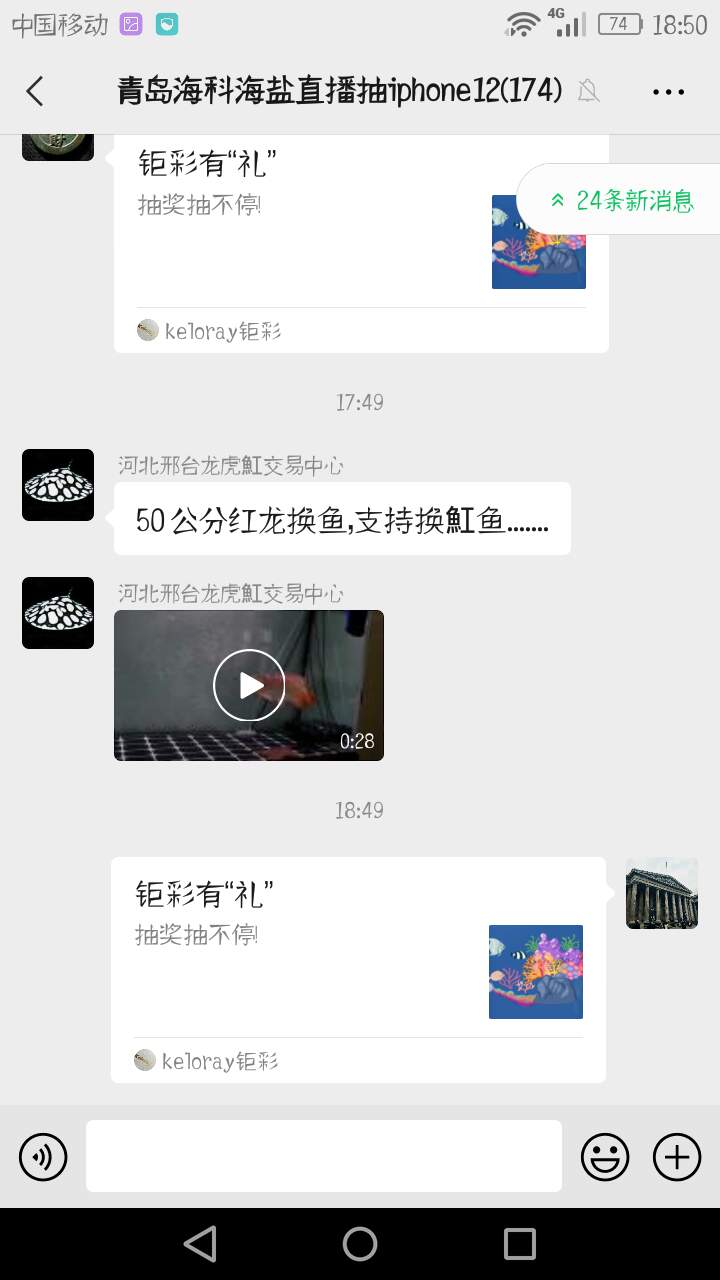
Task: Open the chat's three-dot options menu
Action: 668,92
